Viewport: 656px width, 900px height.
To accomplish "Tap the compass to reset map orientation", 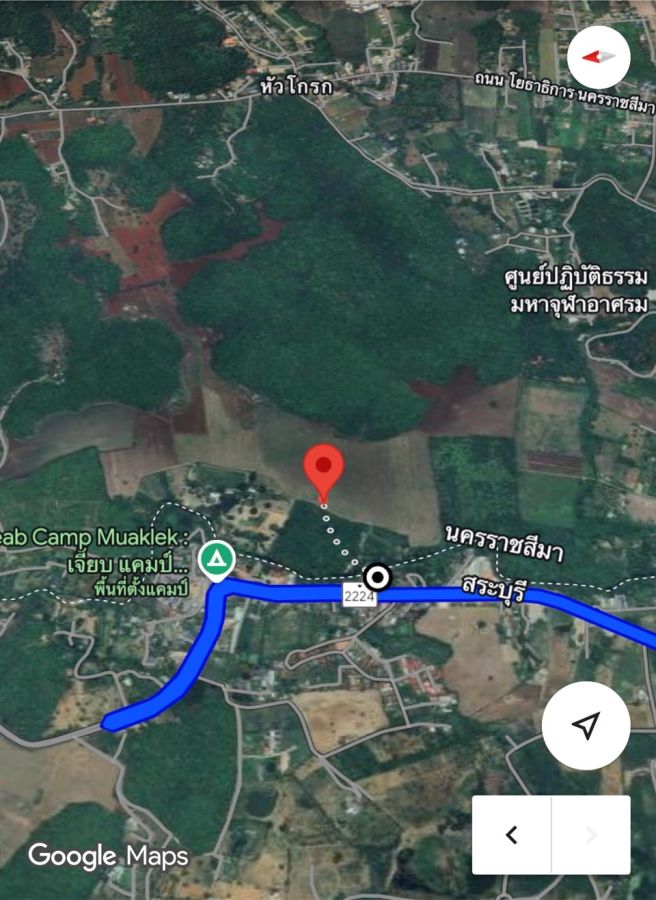I will click(x=598, y=56).
